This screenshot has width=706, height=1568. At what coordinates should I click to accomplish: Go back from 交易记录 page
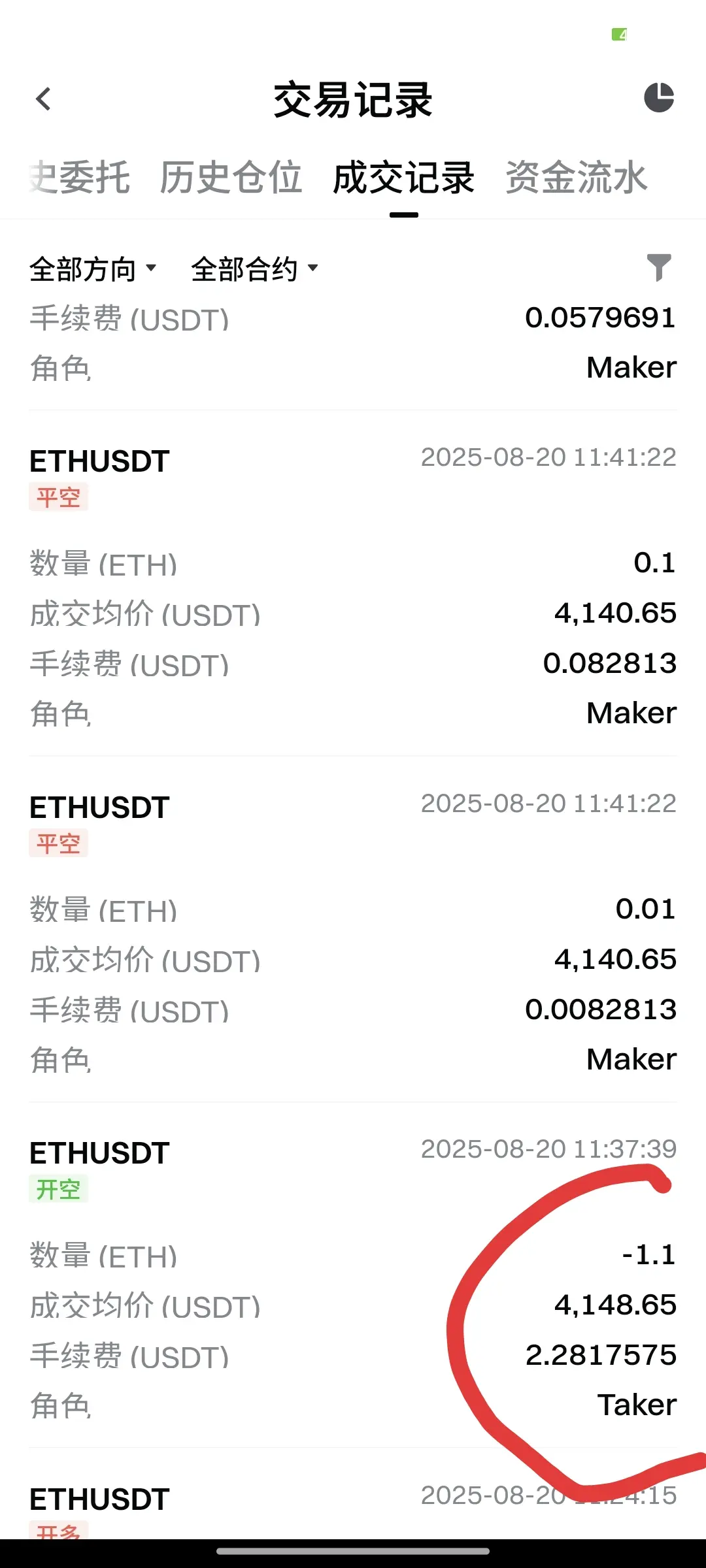point(44,99)
